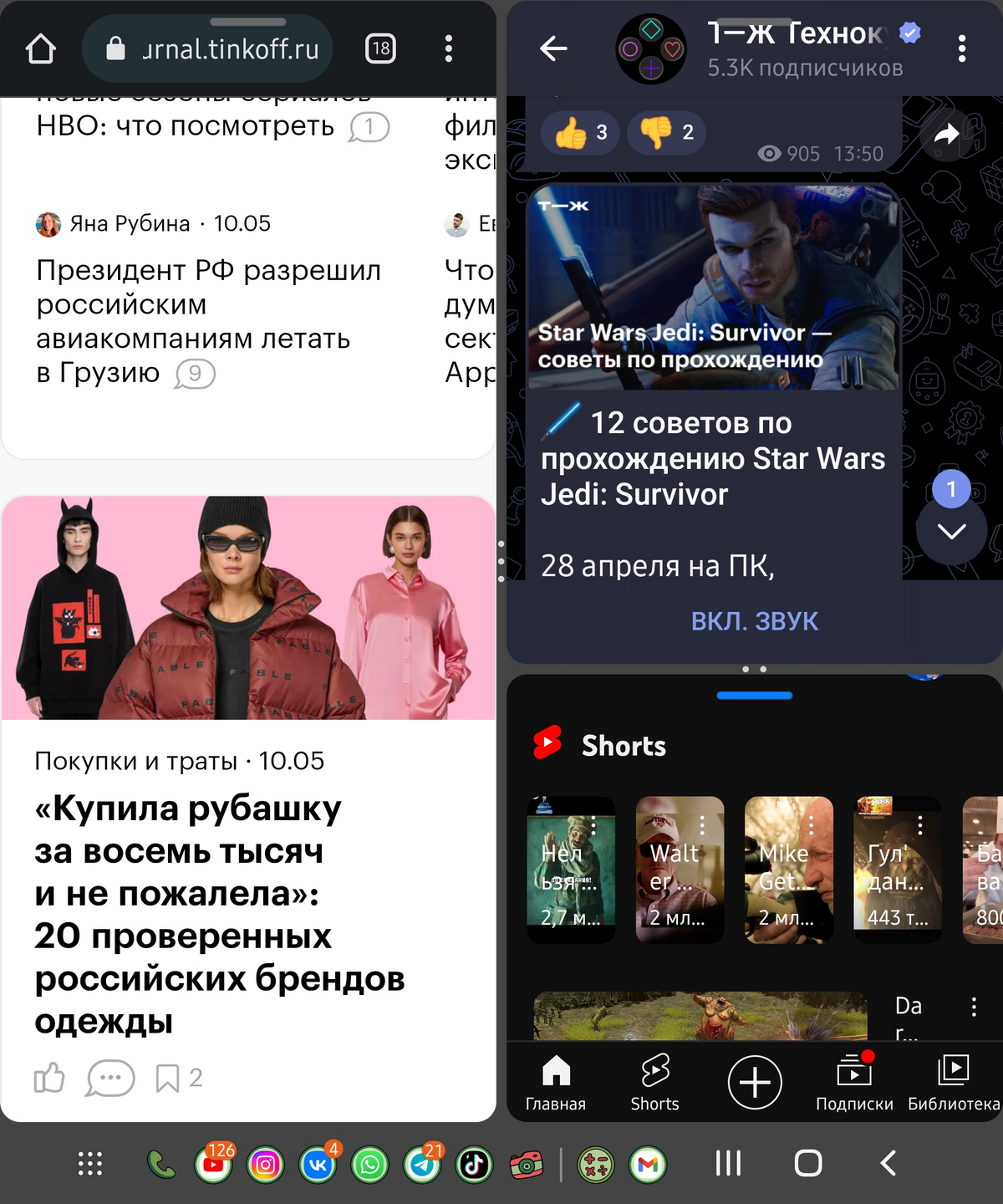Forward the Telegram post with share arrow

click(946, 135)
